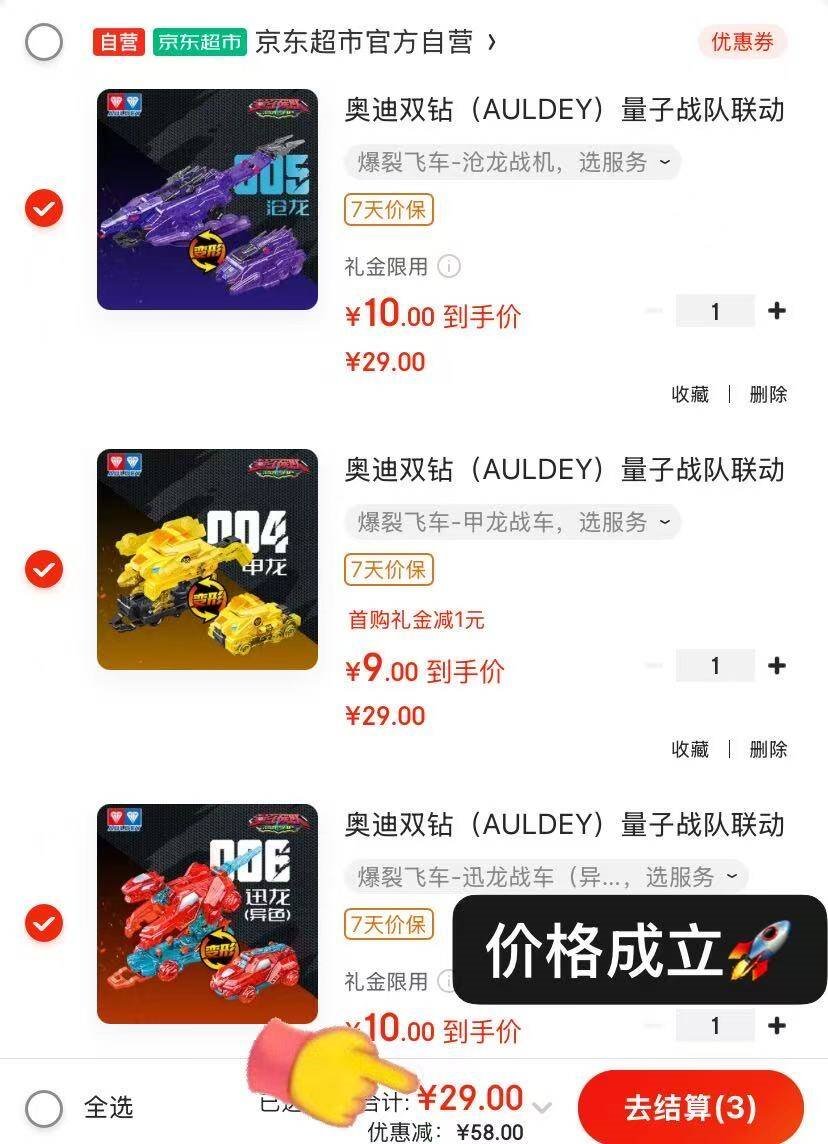This screenshot has width=828, height=1144.
Task: Change options for 爆裂飞车-沧龙战机
Action: coord(512,162)
